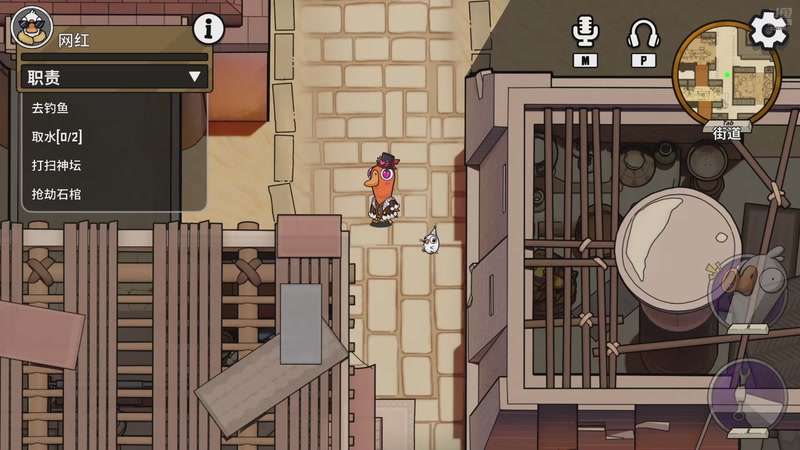Tap the duck avatar profile

[30, 27]
